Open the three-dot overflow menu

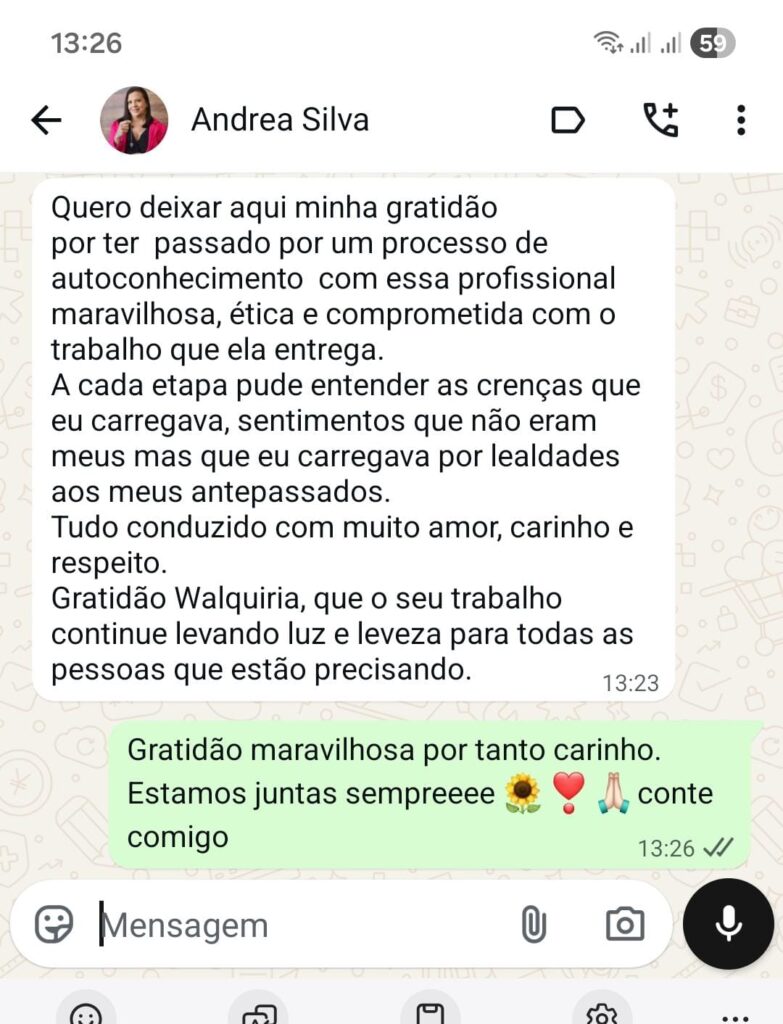(x=741, y=121)
